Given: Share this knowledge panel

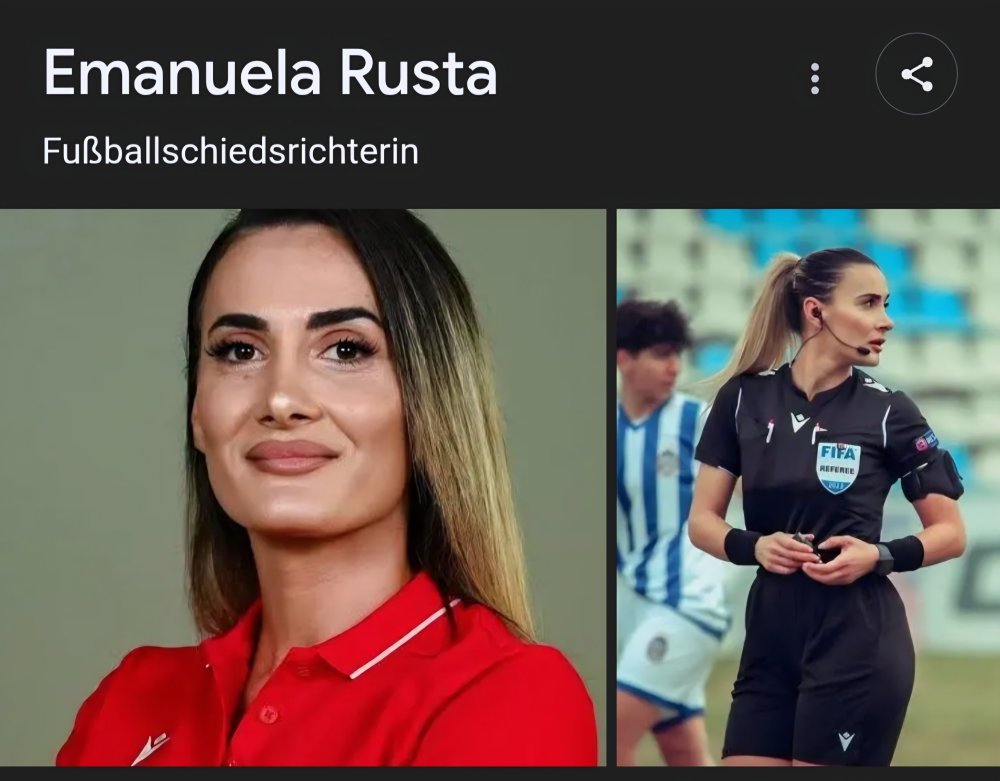Looking at the screenshot, I should pos(916,74).
